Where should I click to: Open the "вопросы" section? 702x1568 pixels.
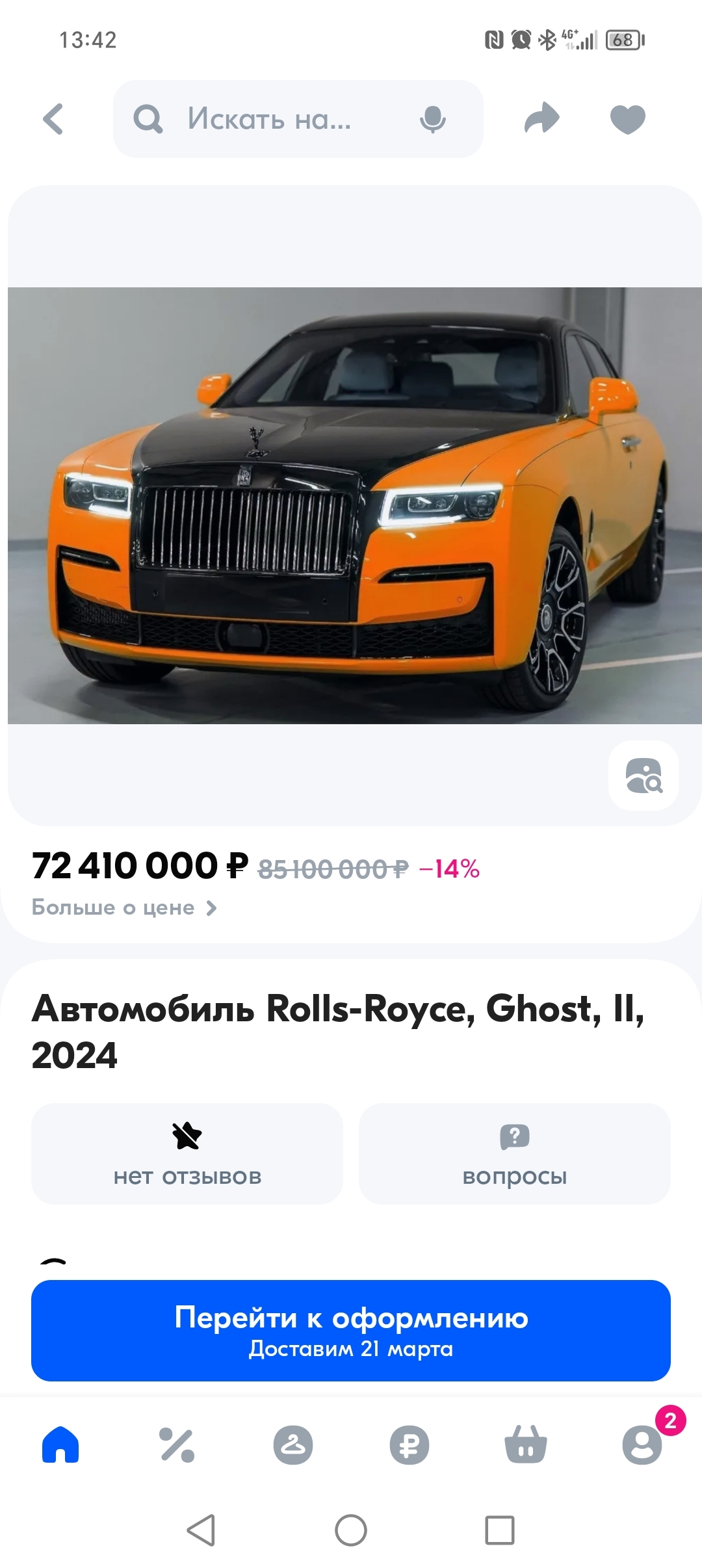pyautogui.click(x=514, y=1153)
